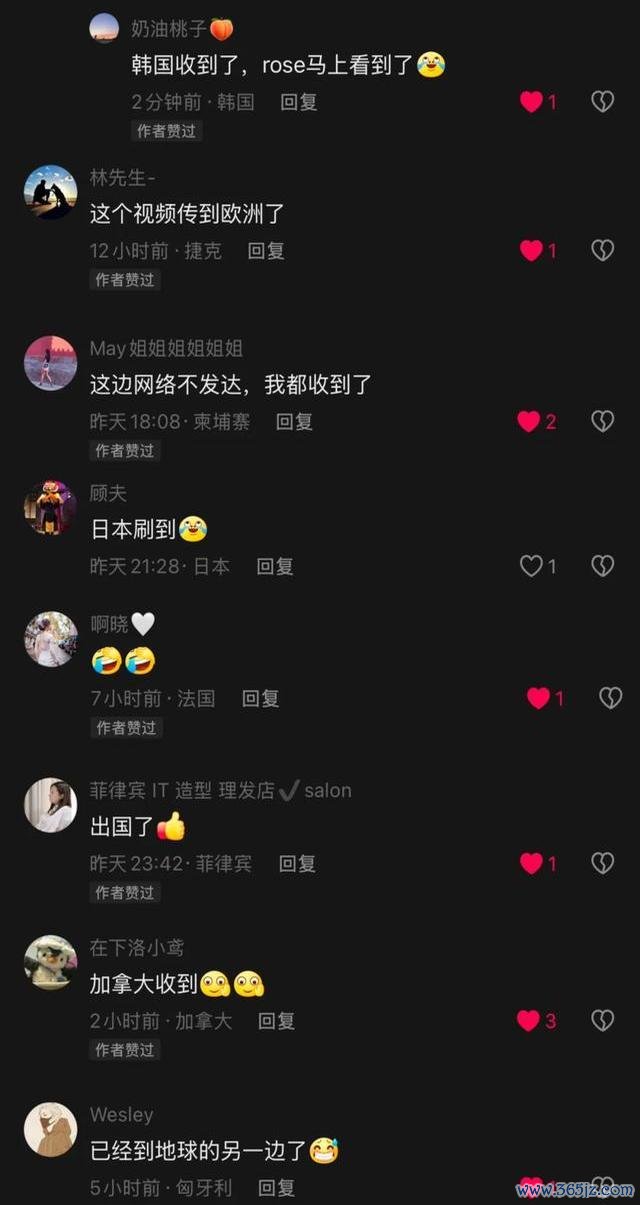The image size is (640, 1205).
Task: Open May姐姐姐姐姐姐's profile avatar
Action: coord(50,363)
